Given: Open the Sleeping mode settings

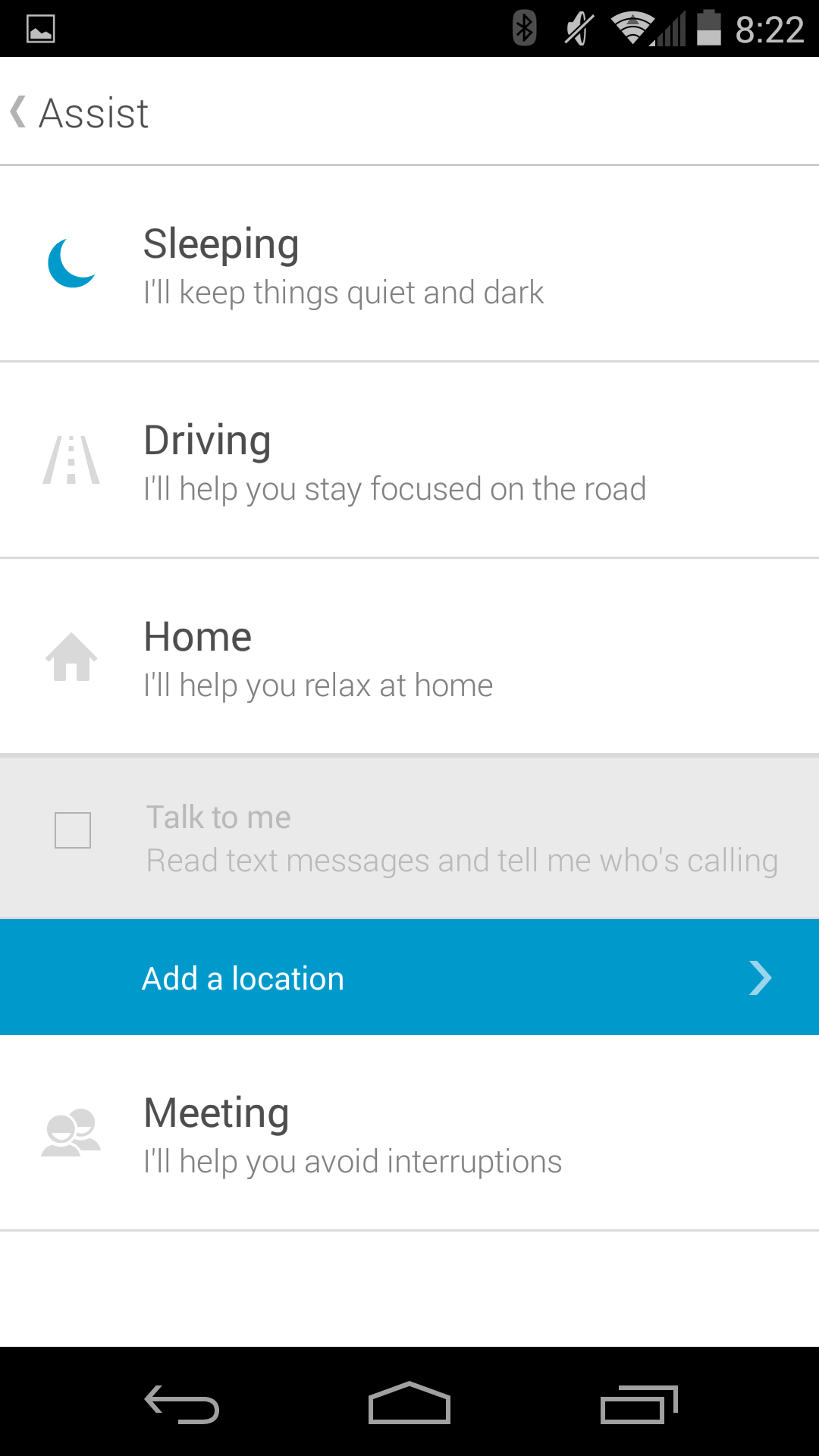Looking at the screenshot, I should click(x=409, y=263).
